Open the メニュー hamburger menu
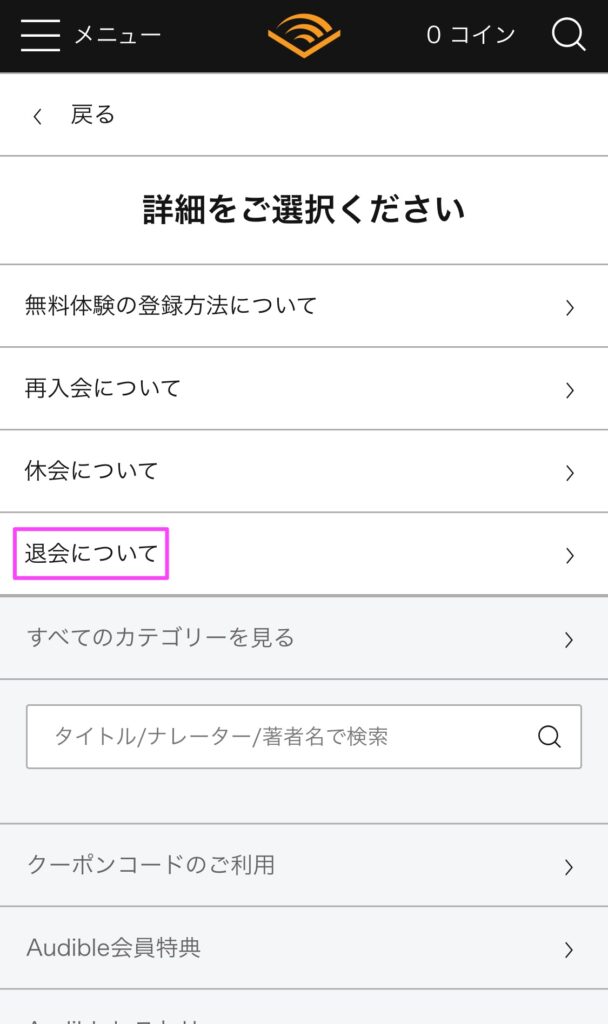Screen dimensions: 608x1024 [90, 35]
